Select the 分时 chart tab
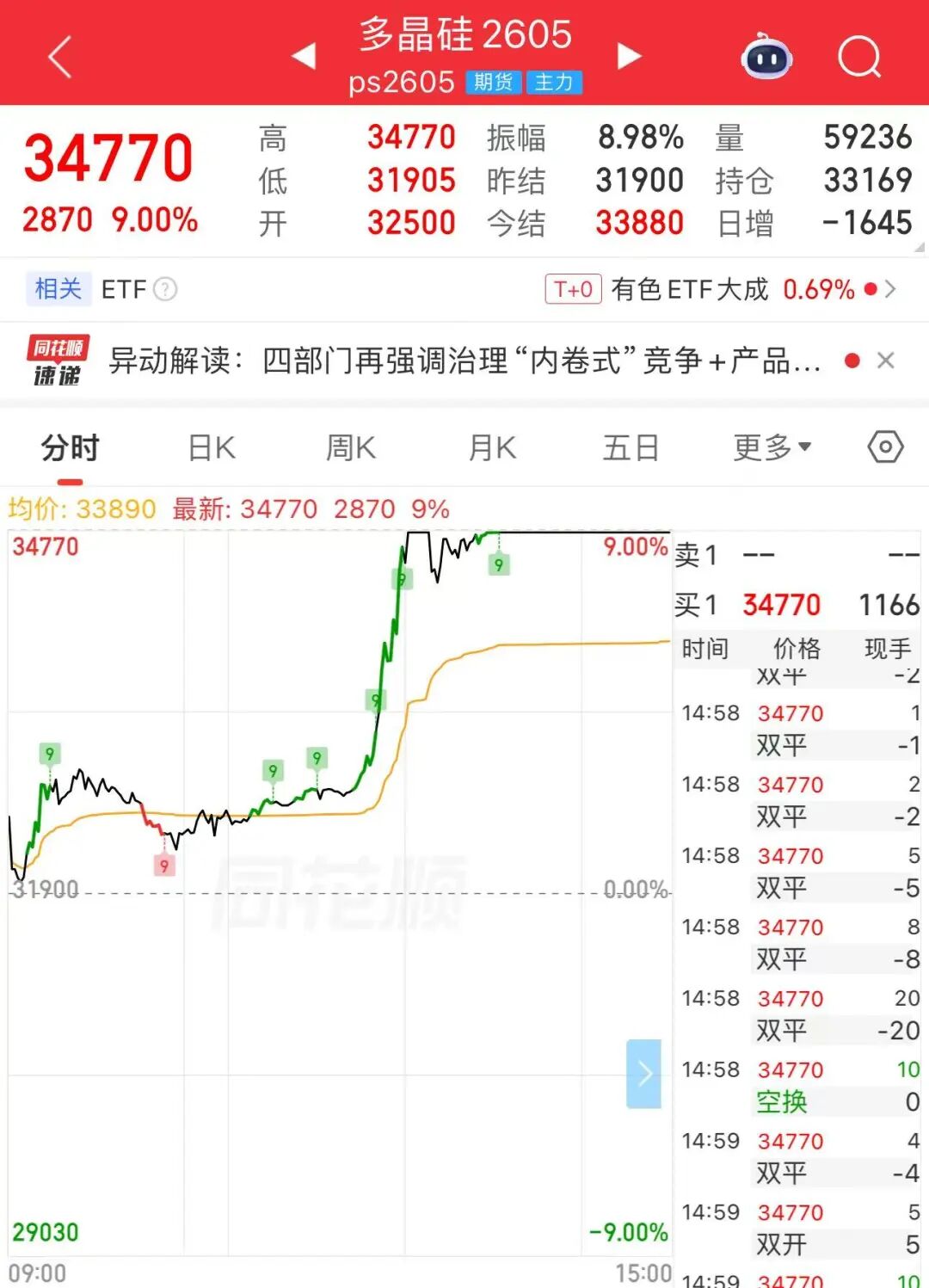The image size is (929, 1288). (71, 448)
